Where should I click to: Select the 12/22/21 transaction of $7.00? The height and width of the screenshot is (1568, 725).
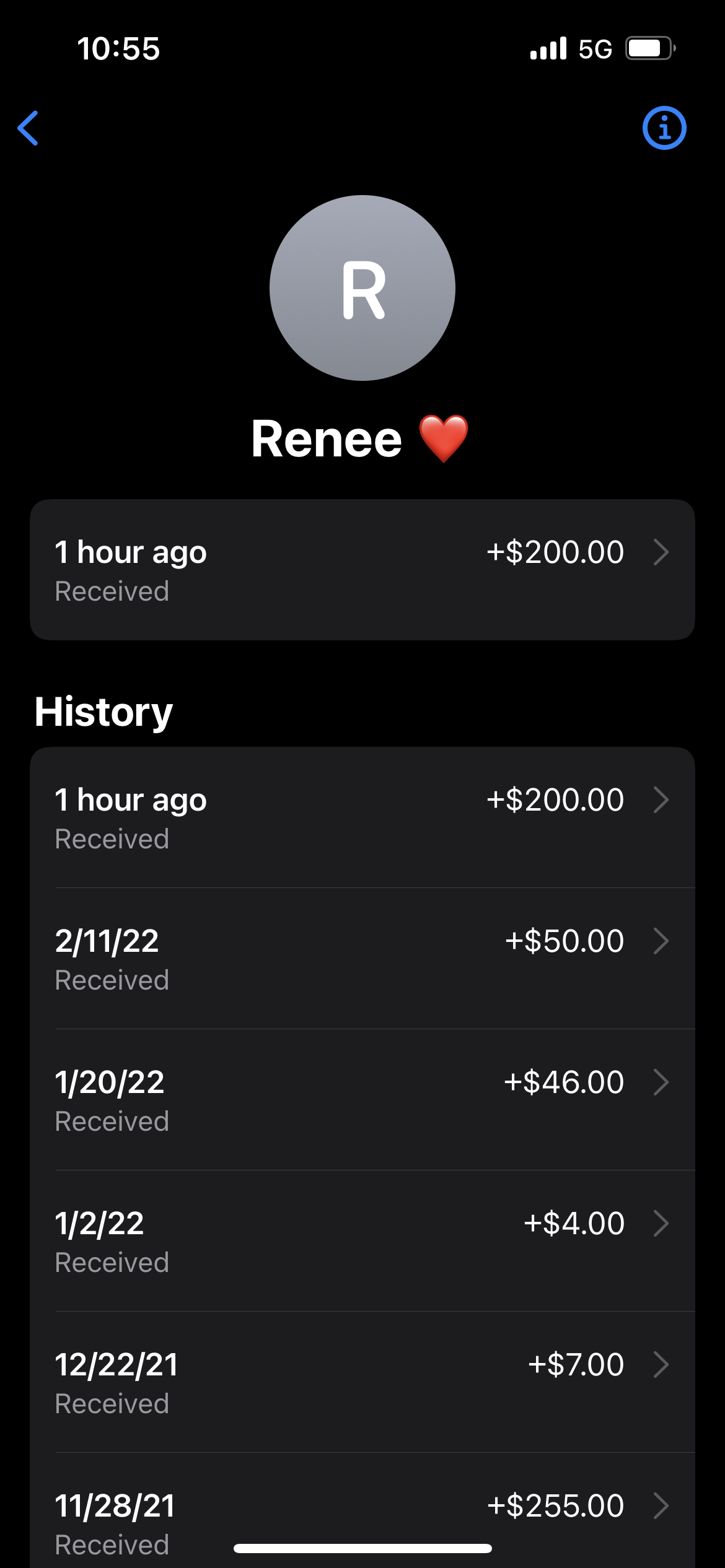362,1382
